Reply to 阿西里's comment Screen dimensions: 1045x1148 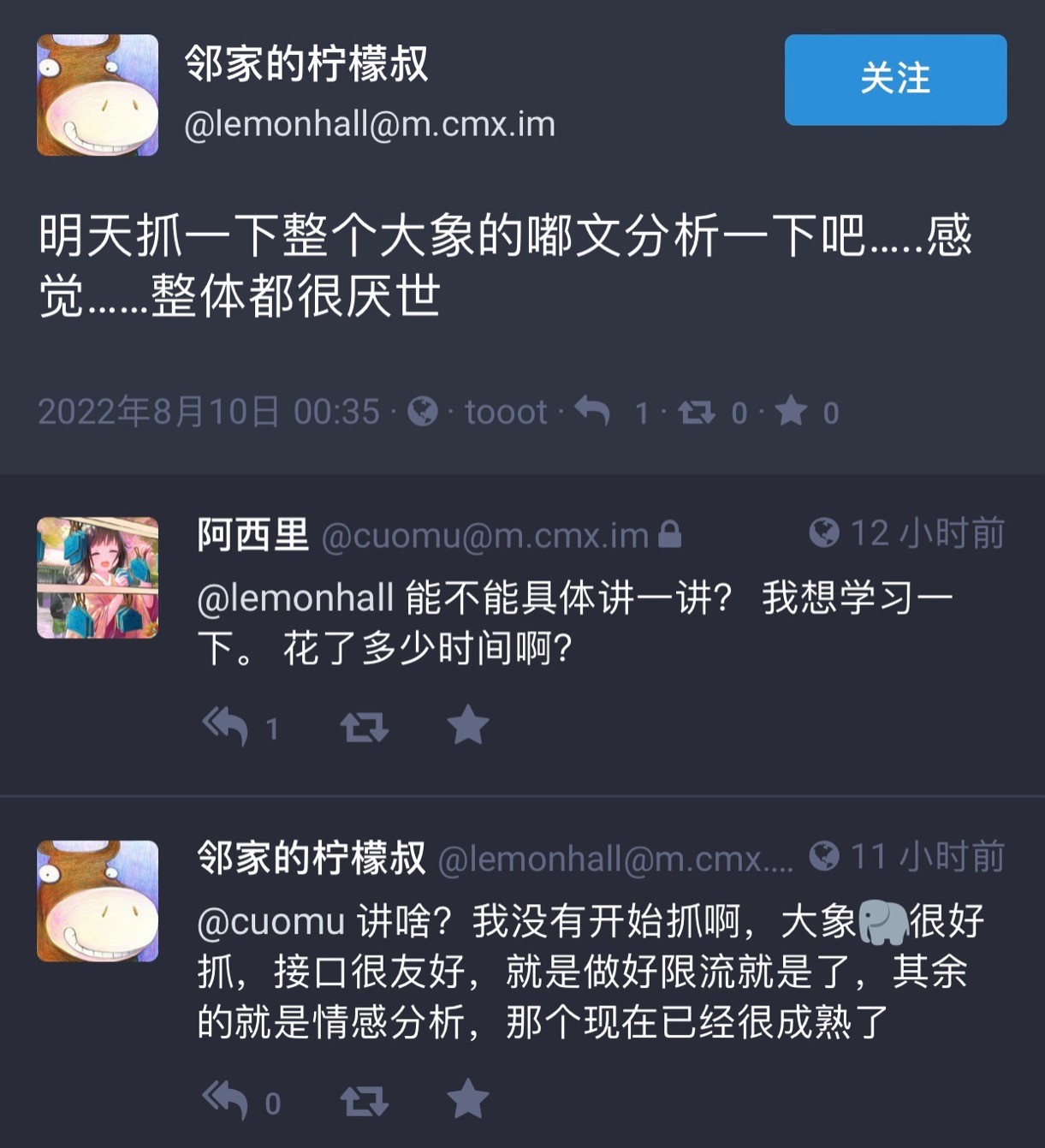click(225, 727)
